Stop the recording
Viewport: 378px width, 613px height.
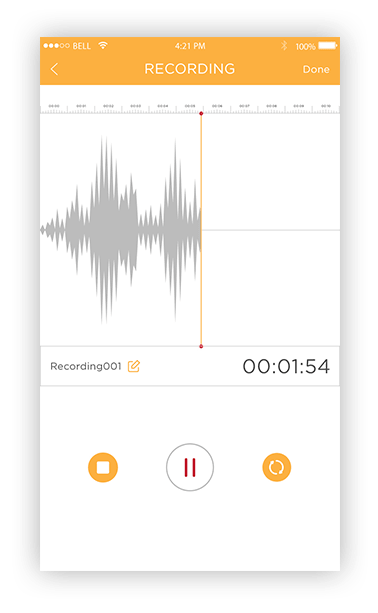click(x=103, y=467)
